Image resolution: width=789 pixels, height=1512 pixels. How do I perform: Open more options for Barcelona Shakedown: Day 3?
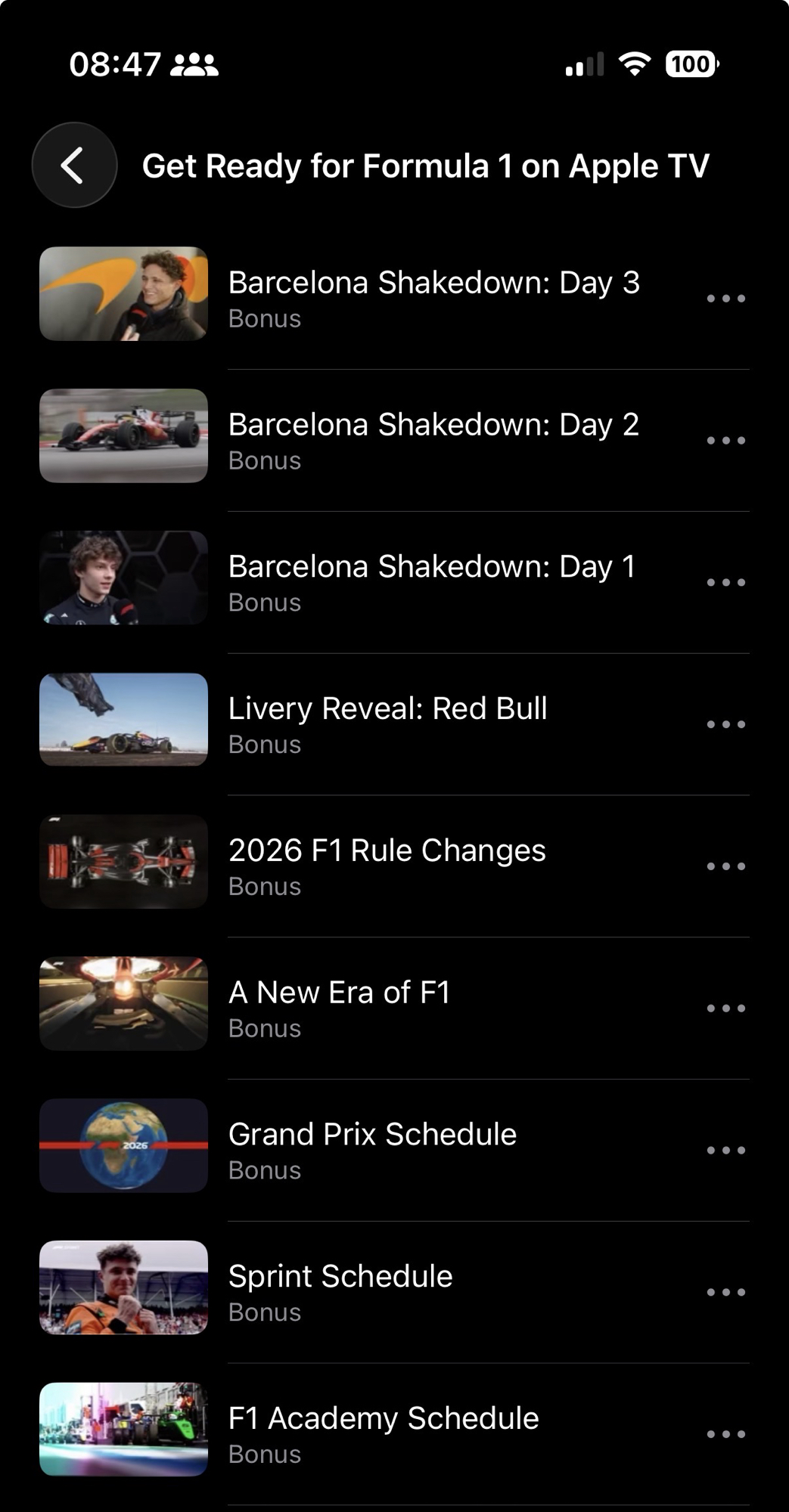725,299
